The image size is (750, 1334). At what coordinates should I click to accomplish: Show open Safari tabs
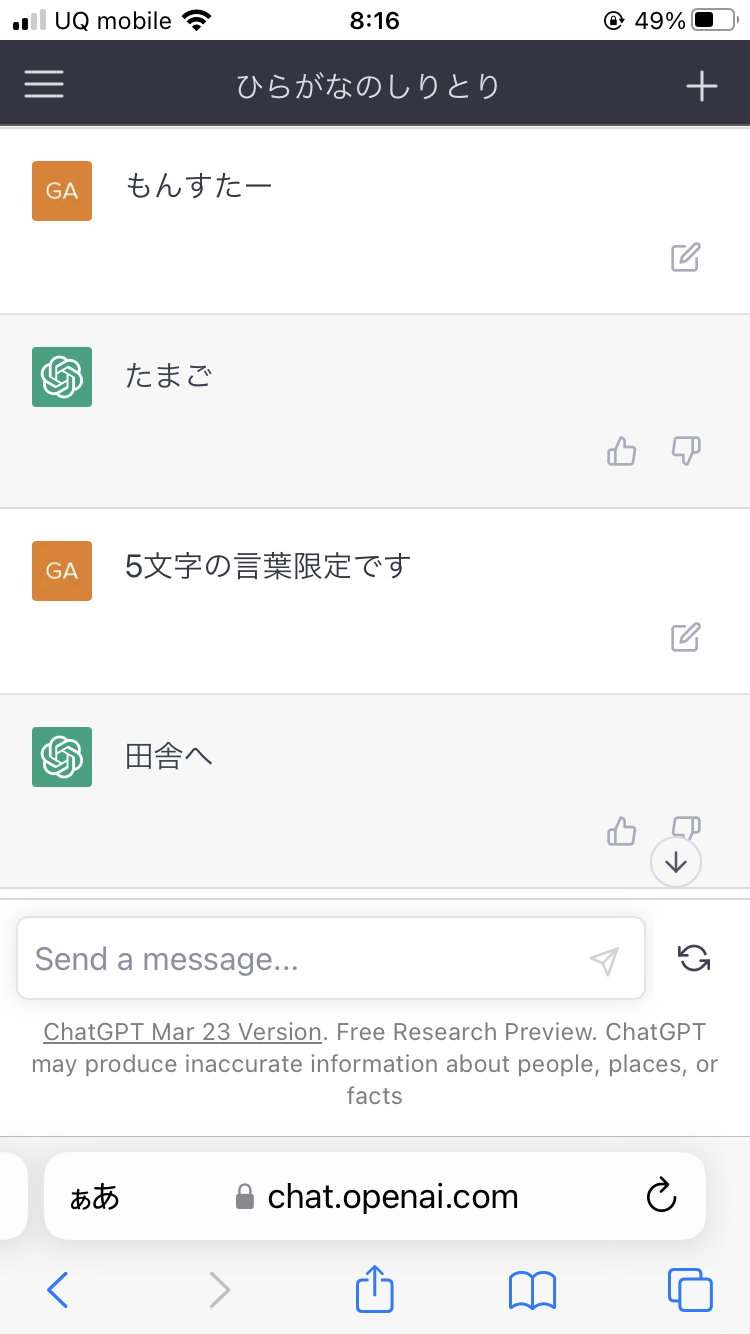pyautogui.click(x=690, y=1290)
